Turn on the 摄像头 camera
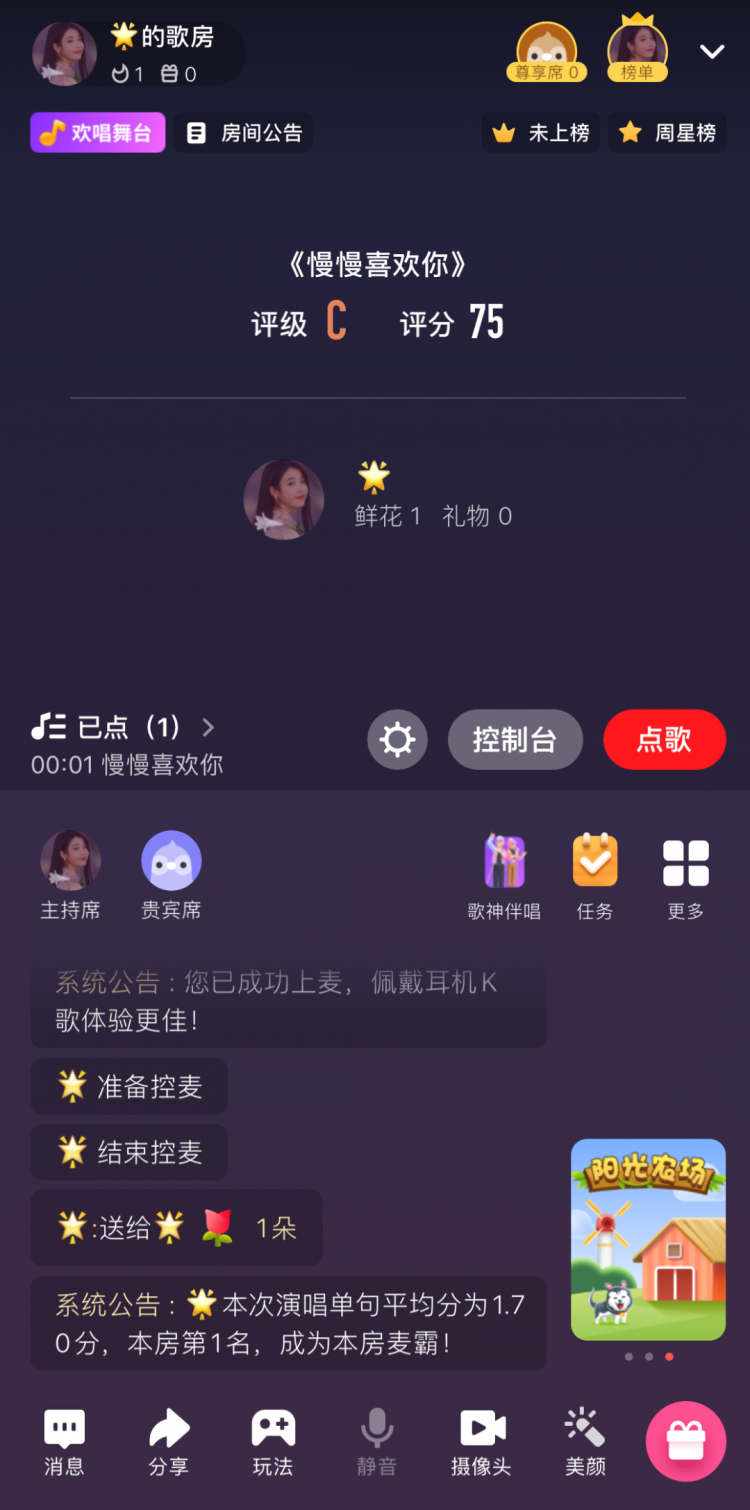This screenshot has height=1510, width=750. pos(481,1442)
